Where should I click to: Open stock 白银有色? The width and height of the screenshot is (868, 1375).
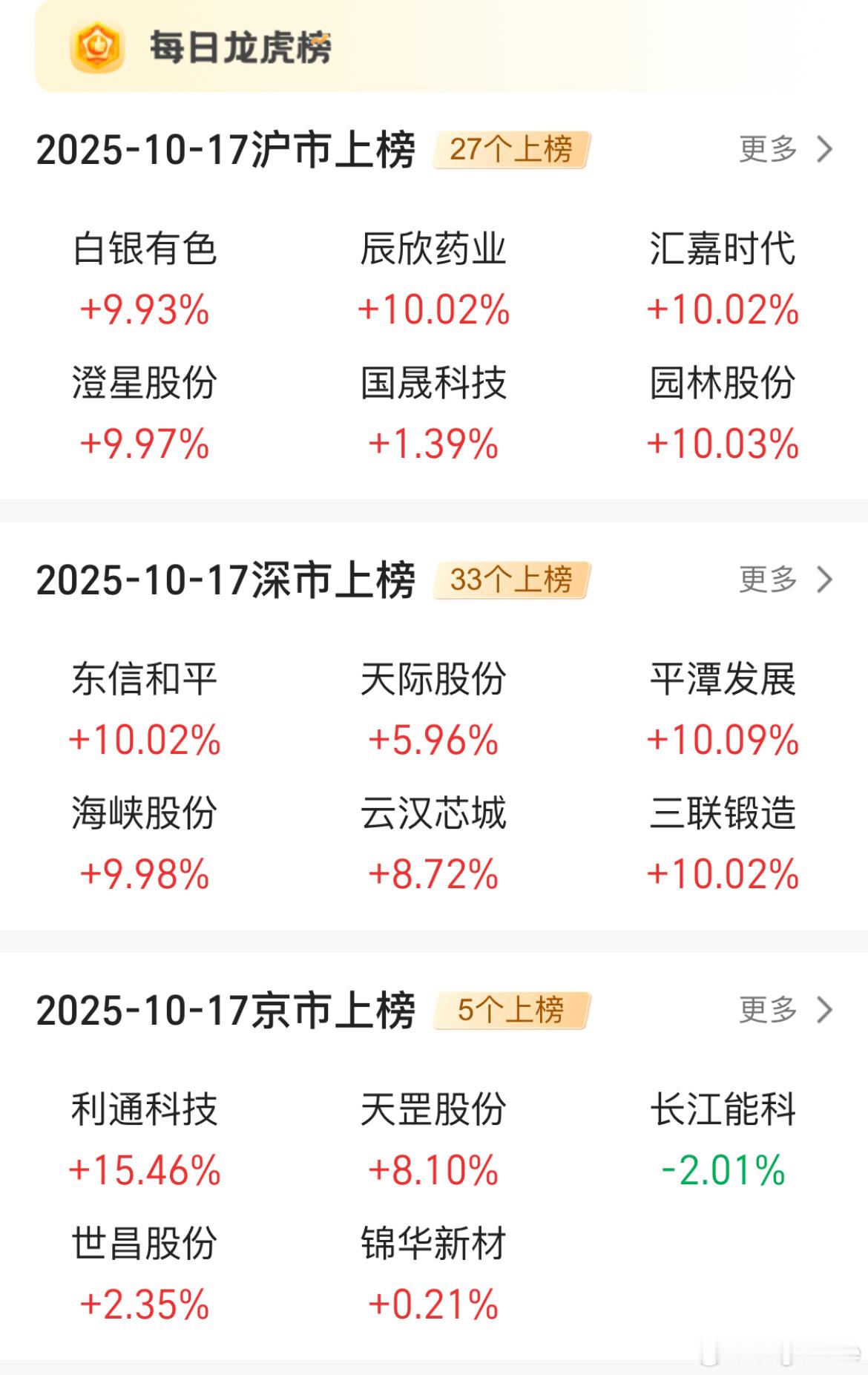coord(145,278)
